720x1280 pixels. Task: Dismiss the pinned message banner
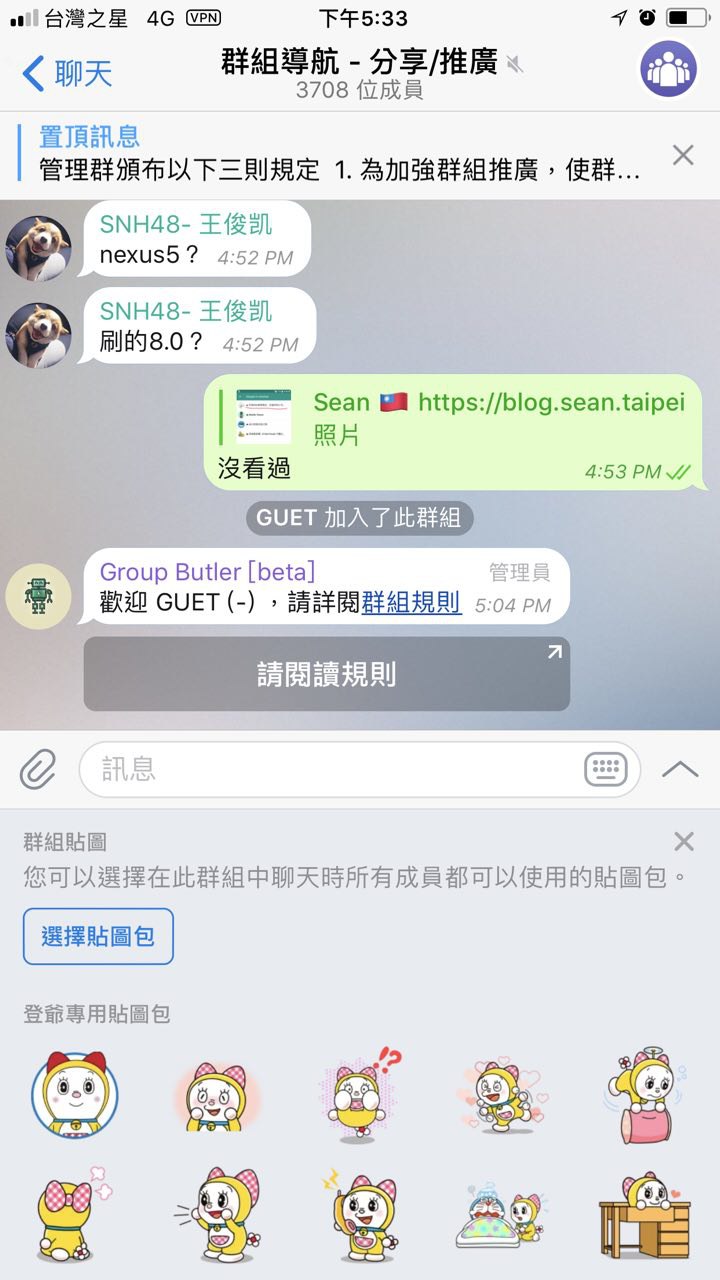pos(683,155)
